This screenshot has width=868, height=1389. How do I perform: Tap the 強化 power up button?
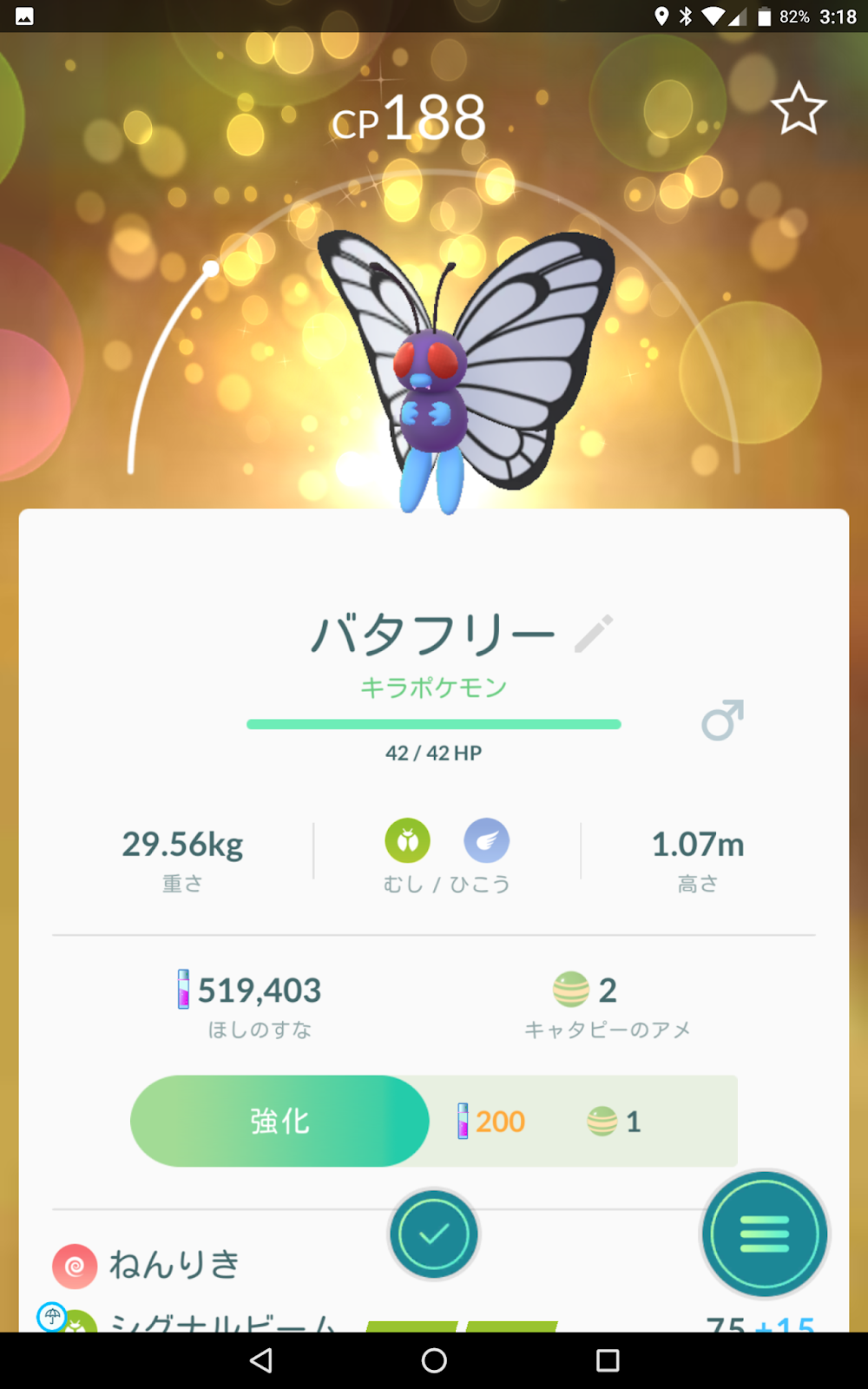279,1121
